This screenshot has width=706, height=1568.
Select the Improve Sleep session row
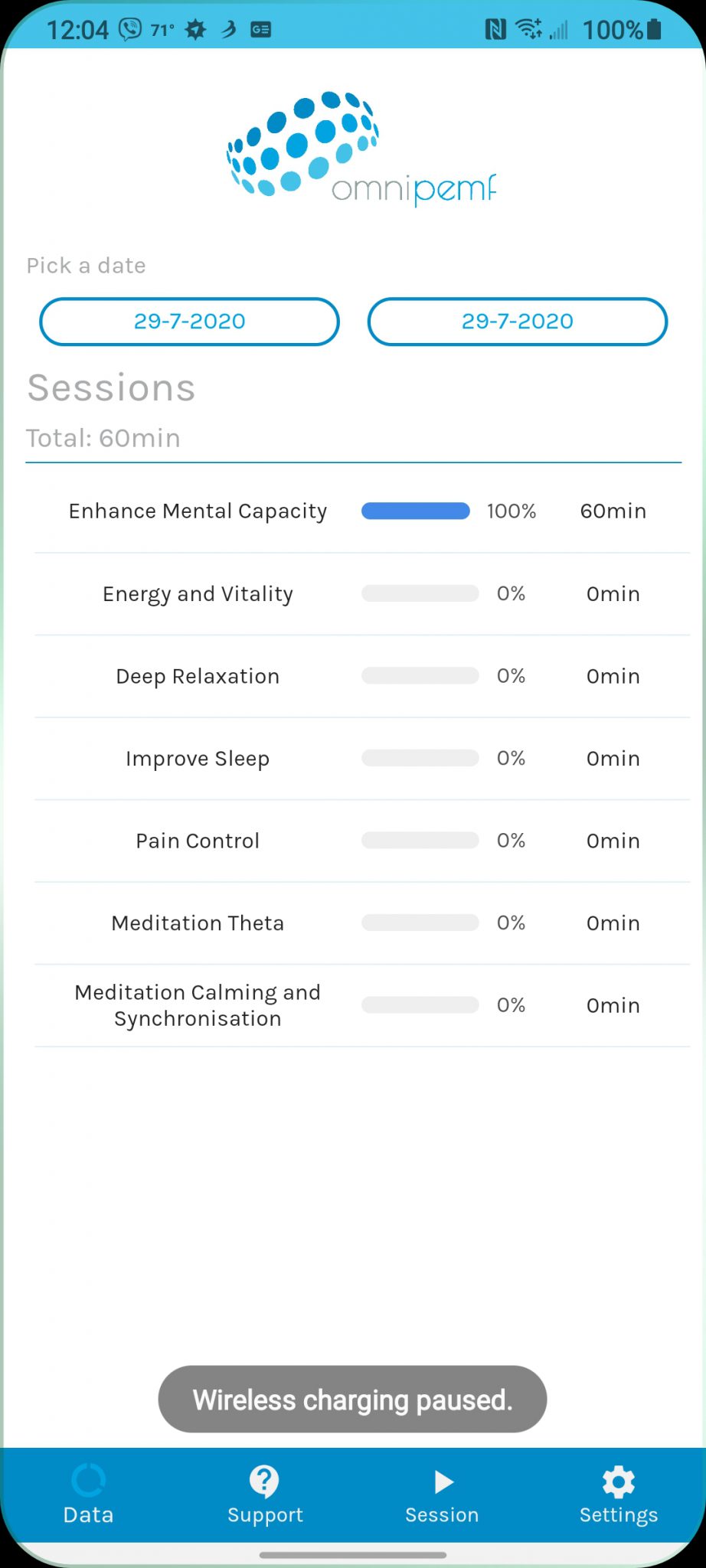198,758
